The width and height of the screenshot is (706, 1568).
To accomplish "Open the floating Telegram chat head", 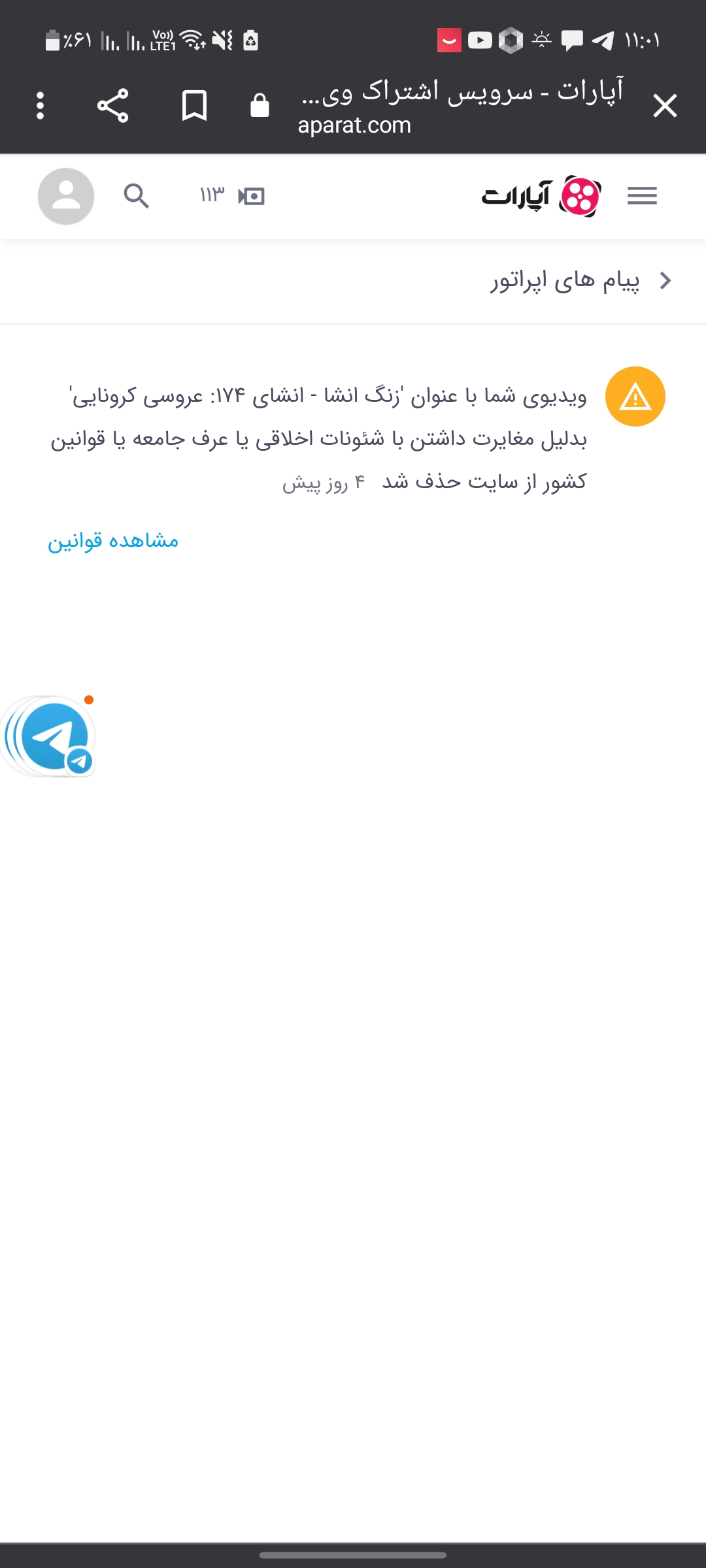I will click(54, 736).
